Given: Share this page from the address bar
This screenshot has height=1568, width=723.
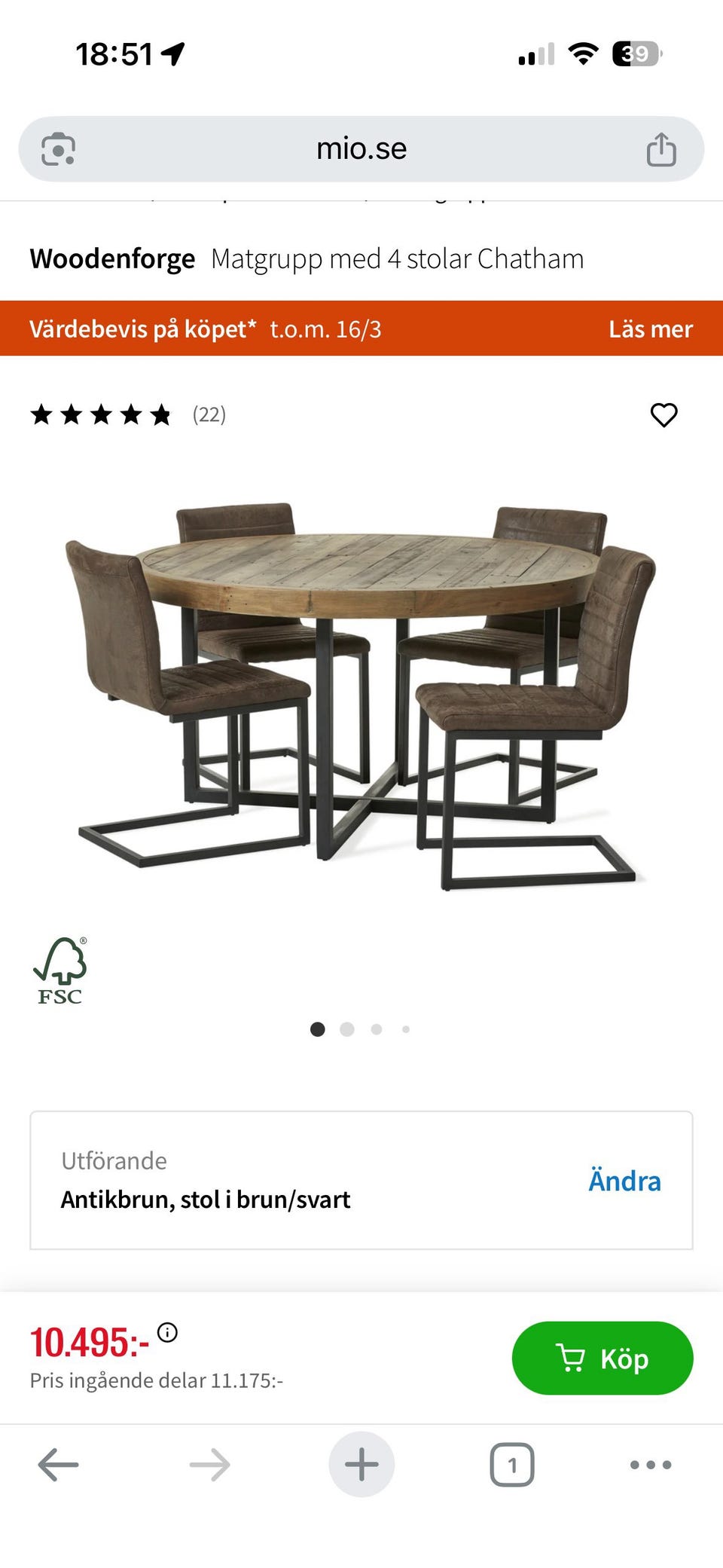Looking at the screenshot, I should [661, 149].
